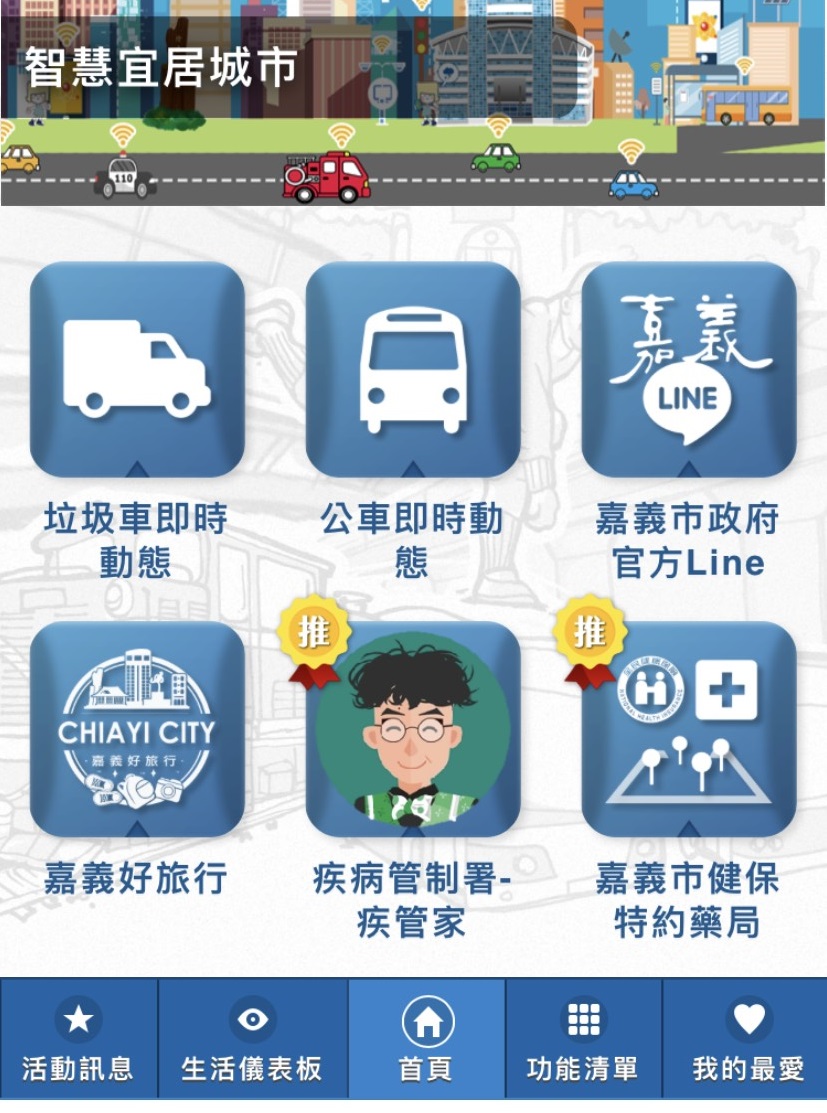This screenshot has height=1113, width=827.
Task: Click the 嘉義市健保特約藥局 text label
Action: pyautogui.click(x=688, y=900)
